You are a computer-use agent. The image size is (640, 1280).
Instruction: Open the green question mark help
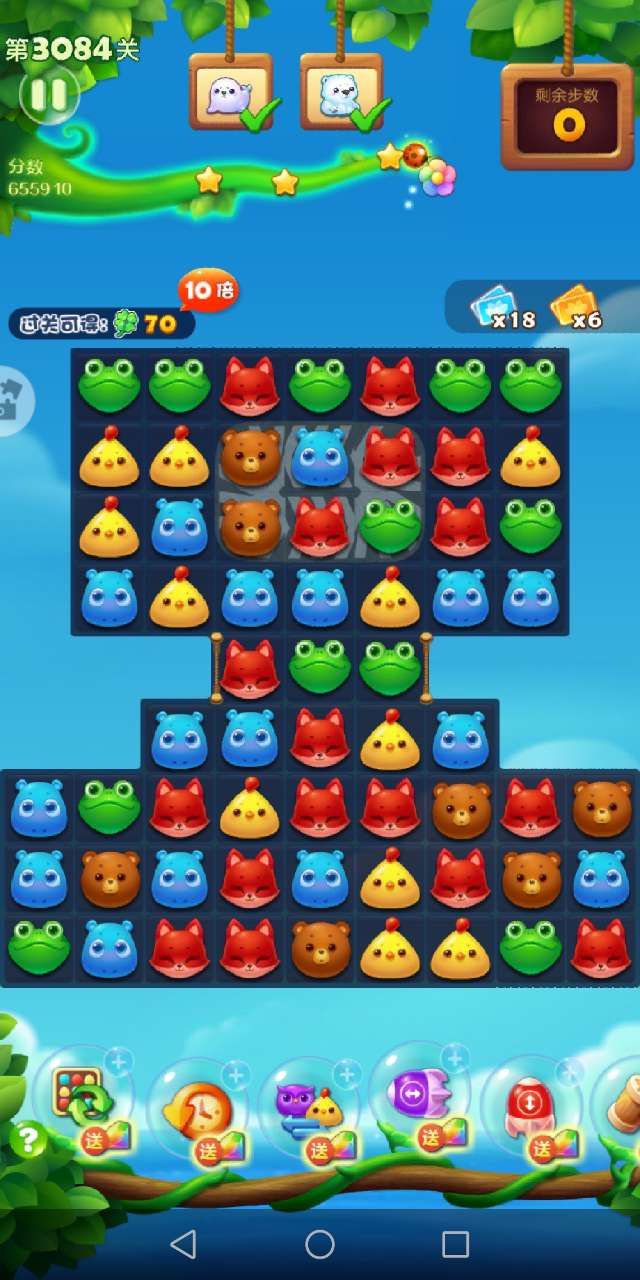click(28, 1139)
